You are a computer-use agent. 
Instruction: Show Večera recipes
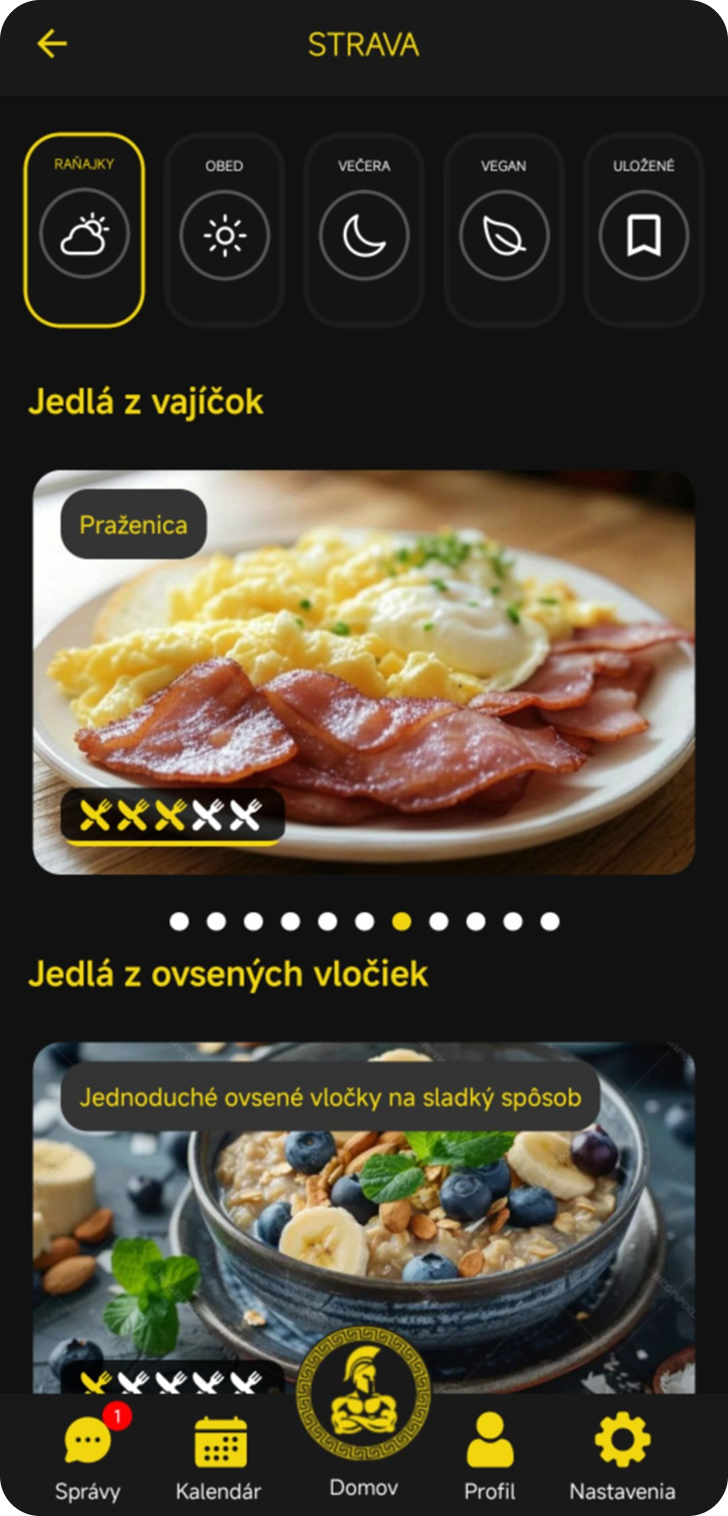(364, 230)
